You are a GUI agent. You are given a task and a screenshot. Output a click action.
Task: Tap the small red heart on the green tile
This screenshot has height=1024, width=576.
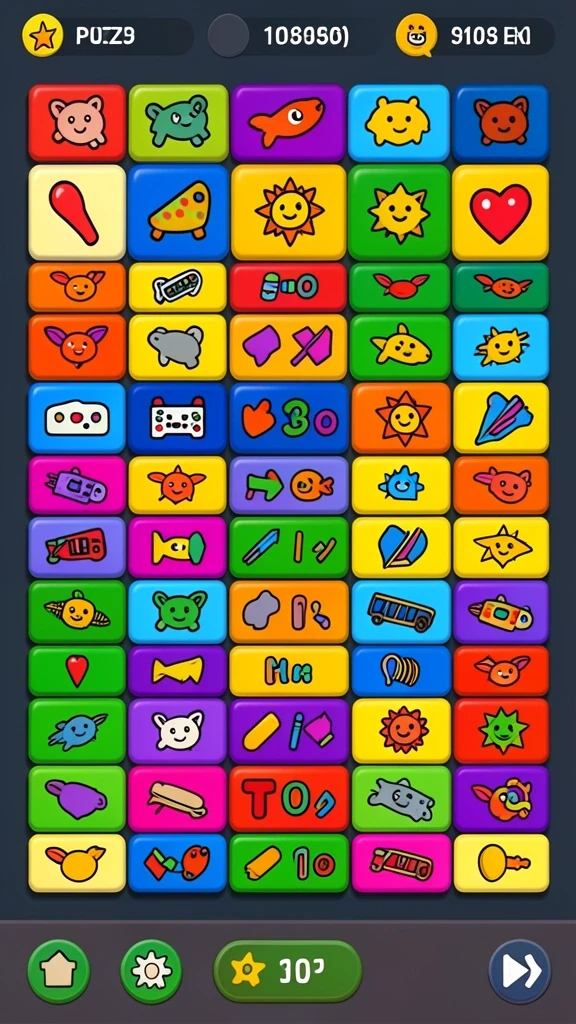coord(77,671)
